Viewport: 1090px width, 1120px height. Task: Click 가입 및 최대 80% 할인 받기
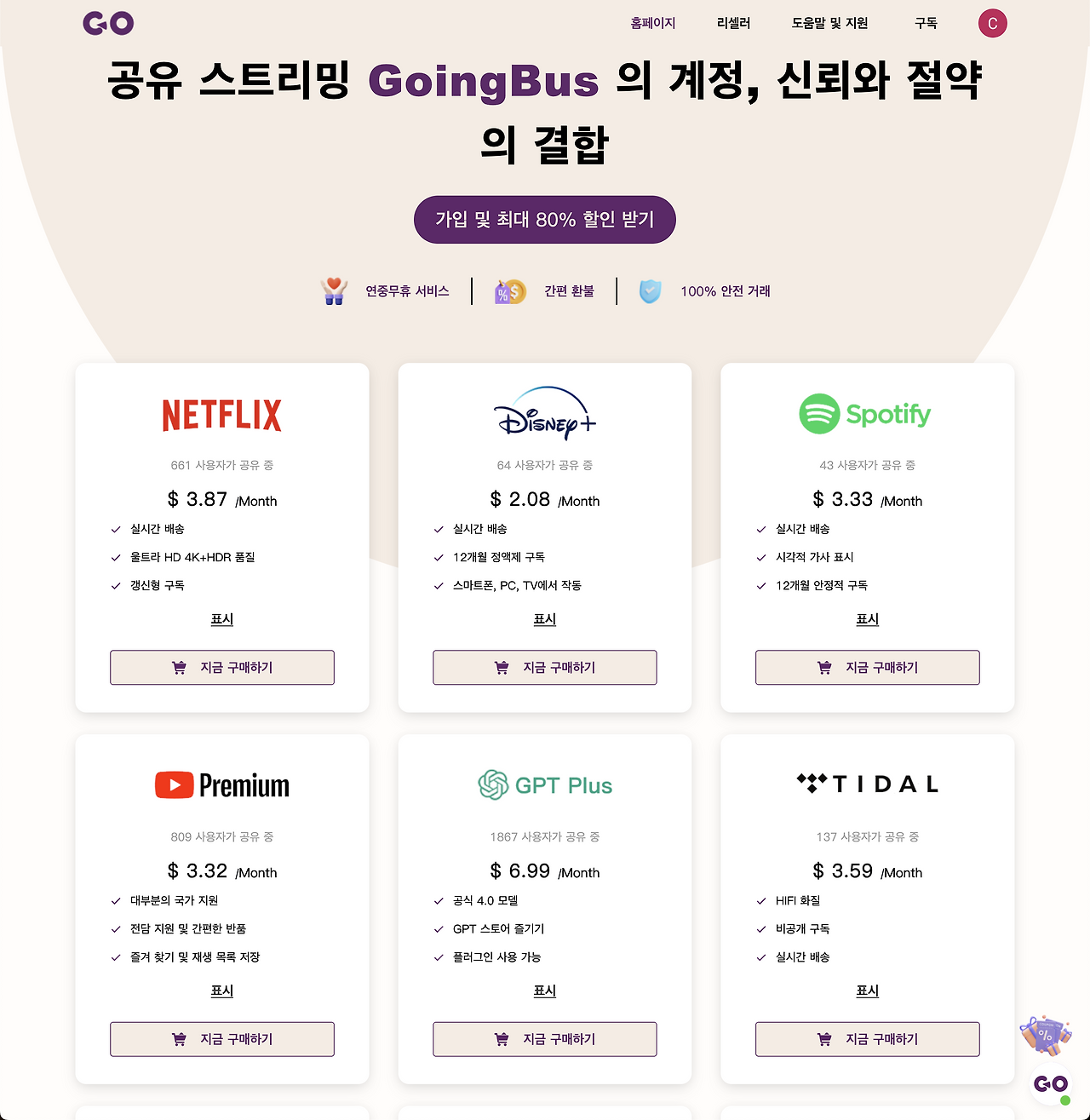544,219
